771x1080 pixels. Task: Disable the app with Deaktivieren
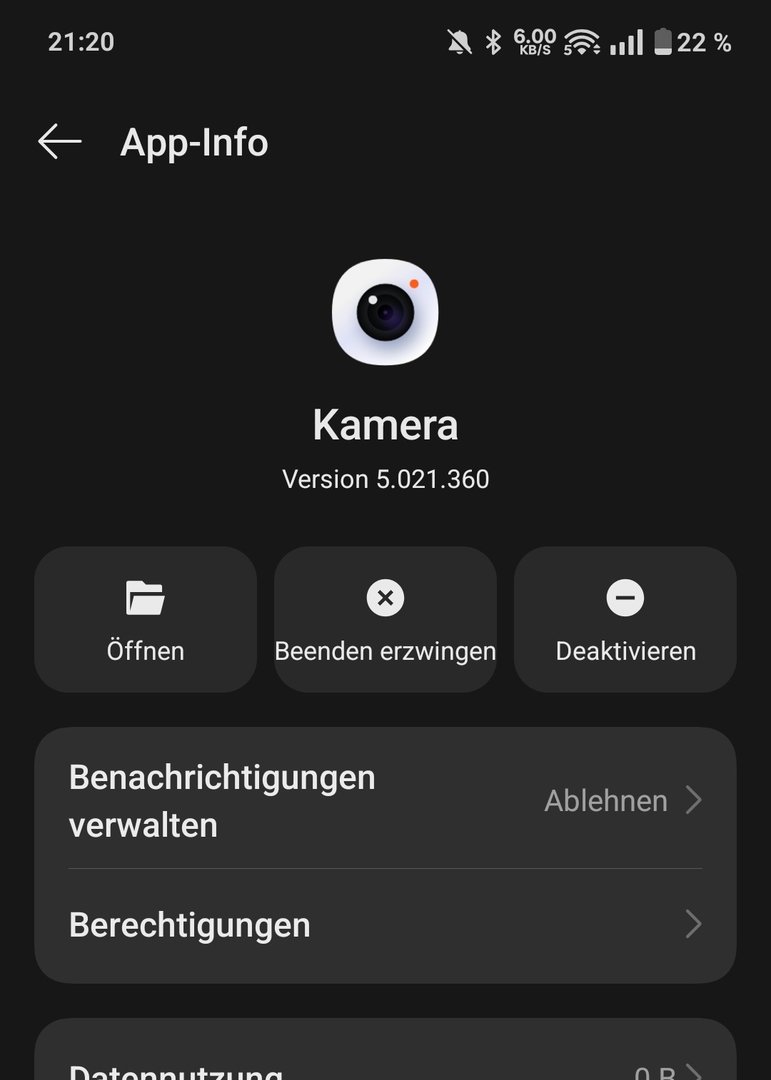click(x=625, y=619)
